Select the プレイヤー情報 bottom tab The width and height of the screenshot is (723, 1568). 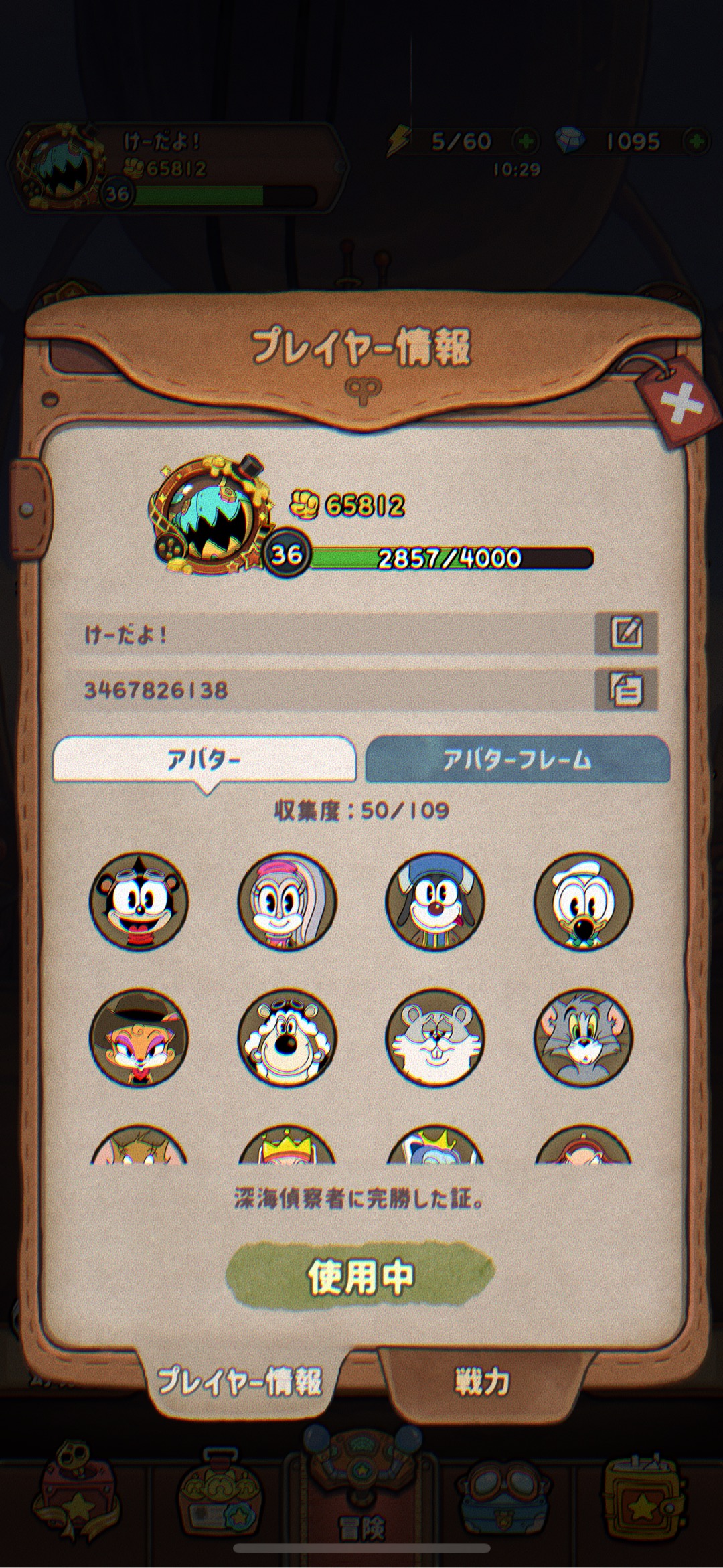(x=239, y=1381)
